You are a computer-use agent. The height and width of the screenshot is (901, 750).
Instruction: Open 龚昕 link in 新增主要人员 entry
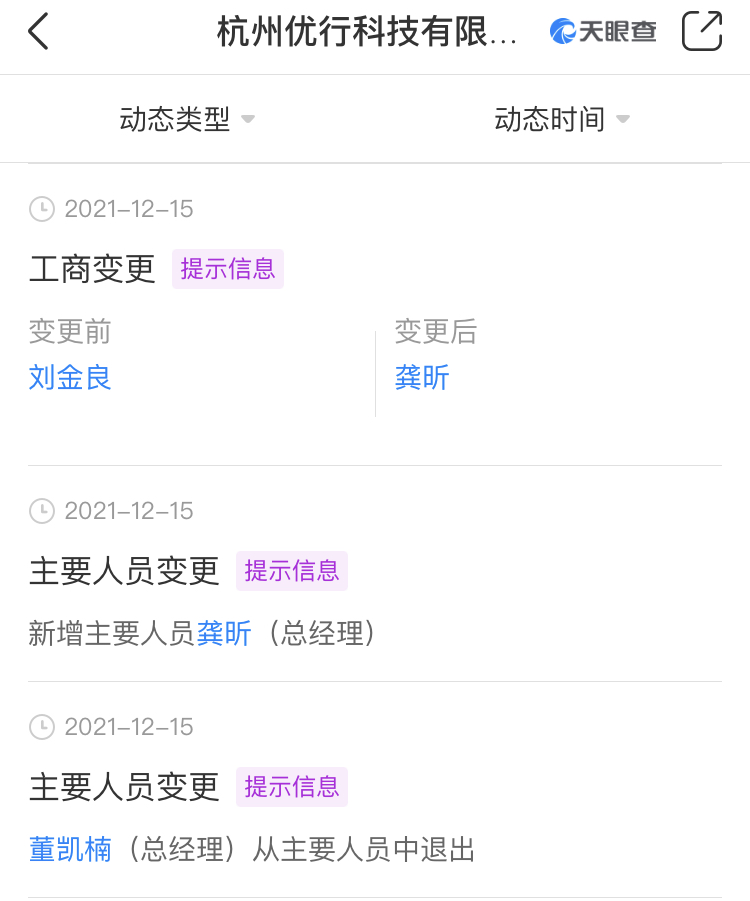224,633
